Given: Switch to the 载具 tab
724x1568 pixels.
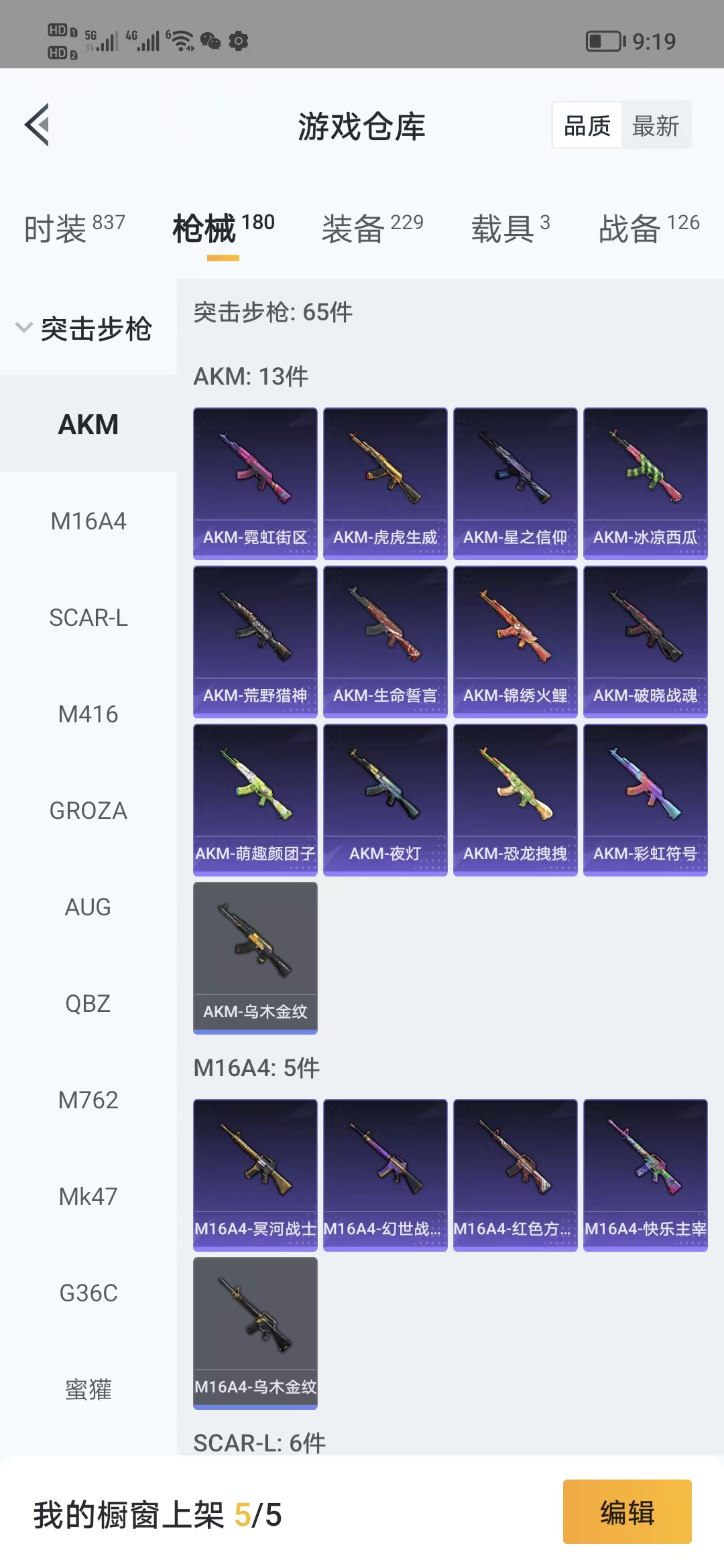Looking at the screenshot, I should [x=510, y=229].
